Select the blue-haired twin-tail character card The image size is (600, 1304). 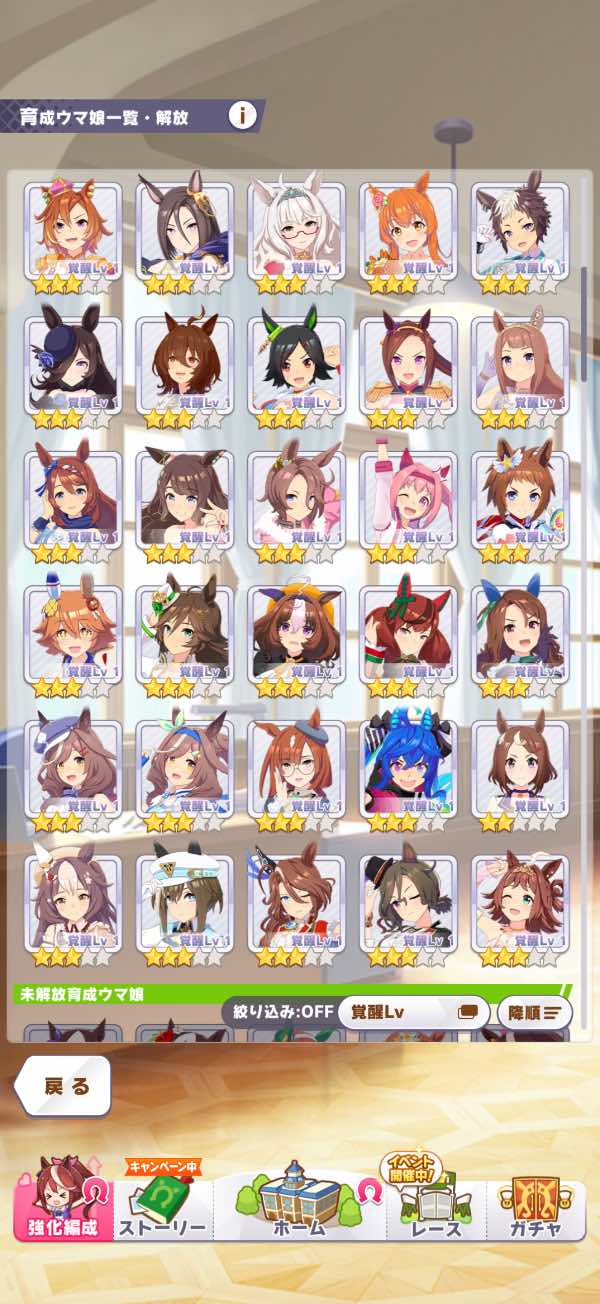pyautogui.click(x=408, y=767)
